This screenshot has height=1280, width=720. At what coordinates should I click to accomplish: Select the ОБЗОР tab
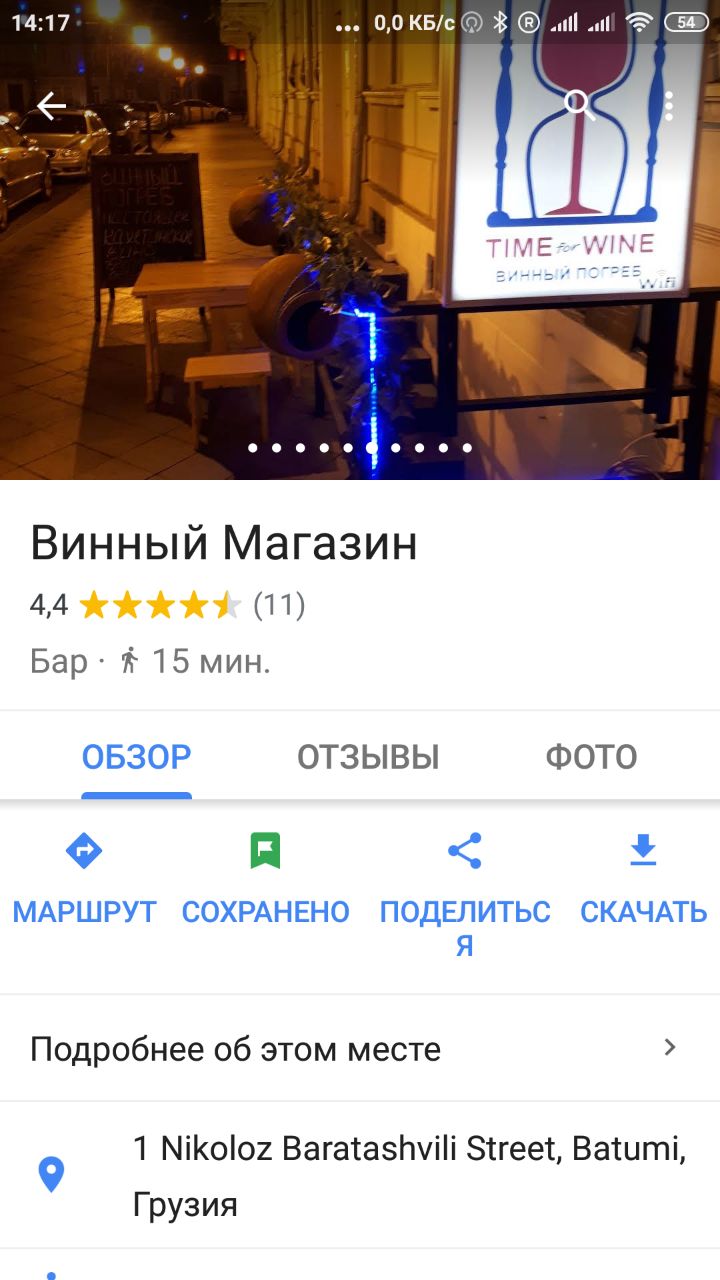(136, 757)
